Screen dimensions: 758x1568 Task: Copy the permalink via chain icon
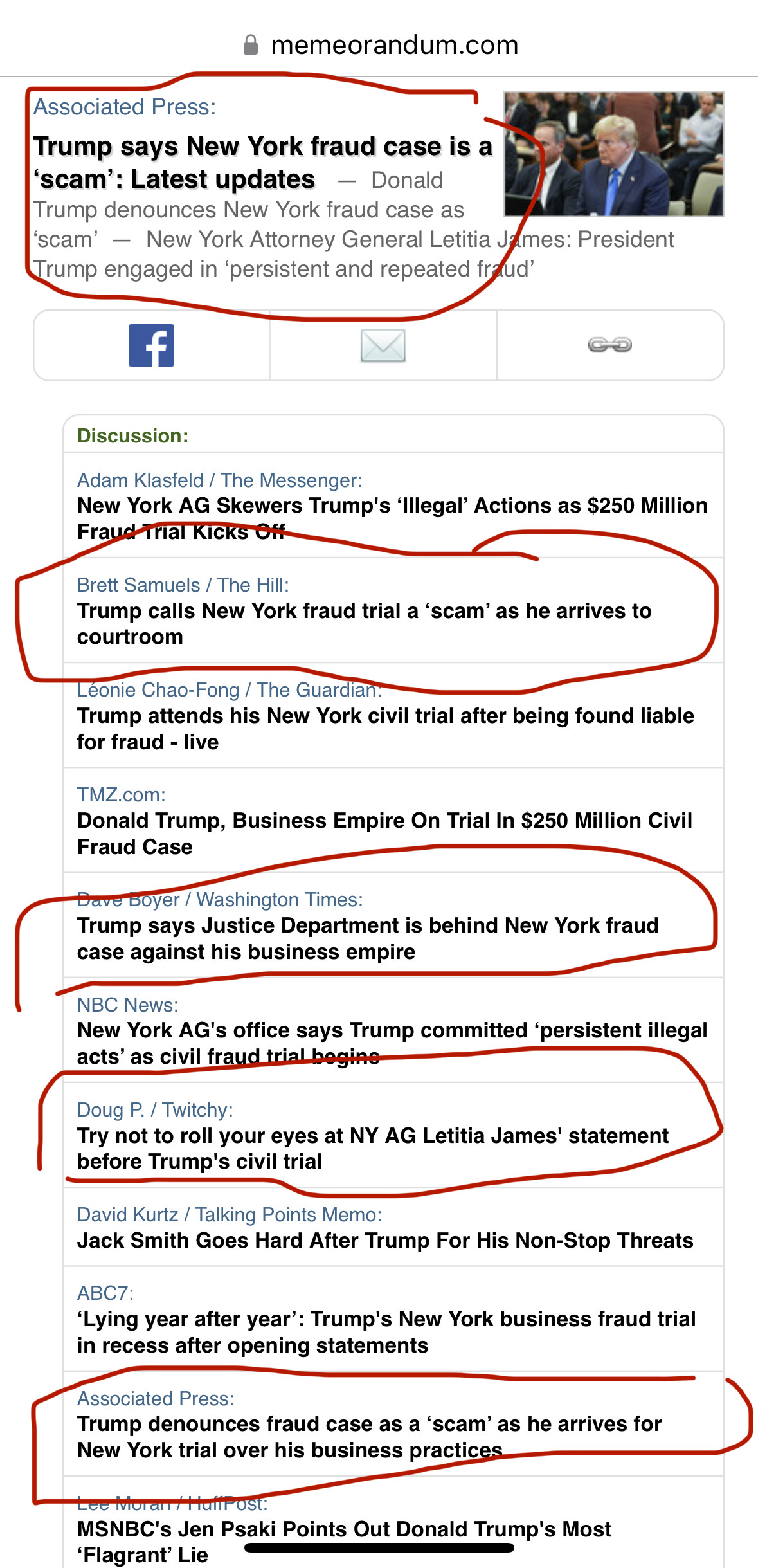(609, 345)
